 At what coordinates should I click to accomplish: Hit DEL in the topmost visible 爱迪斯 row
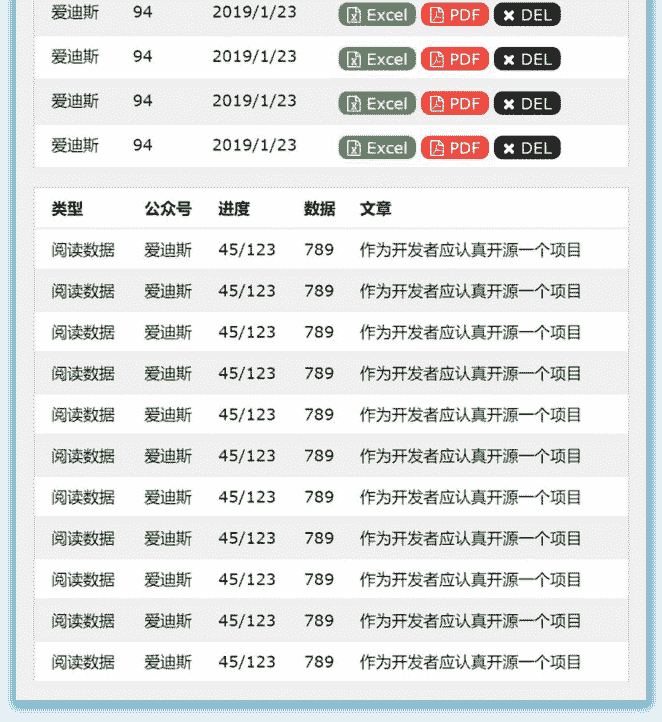point(527,15)
